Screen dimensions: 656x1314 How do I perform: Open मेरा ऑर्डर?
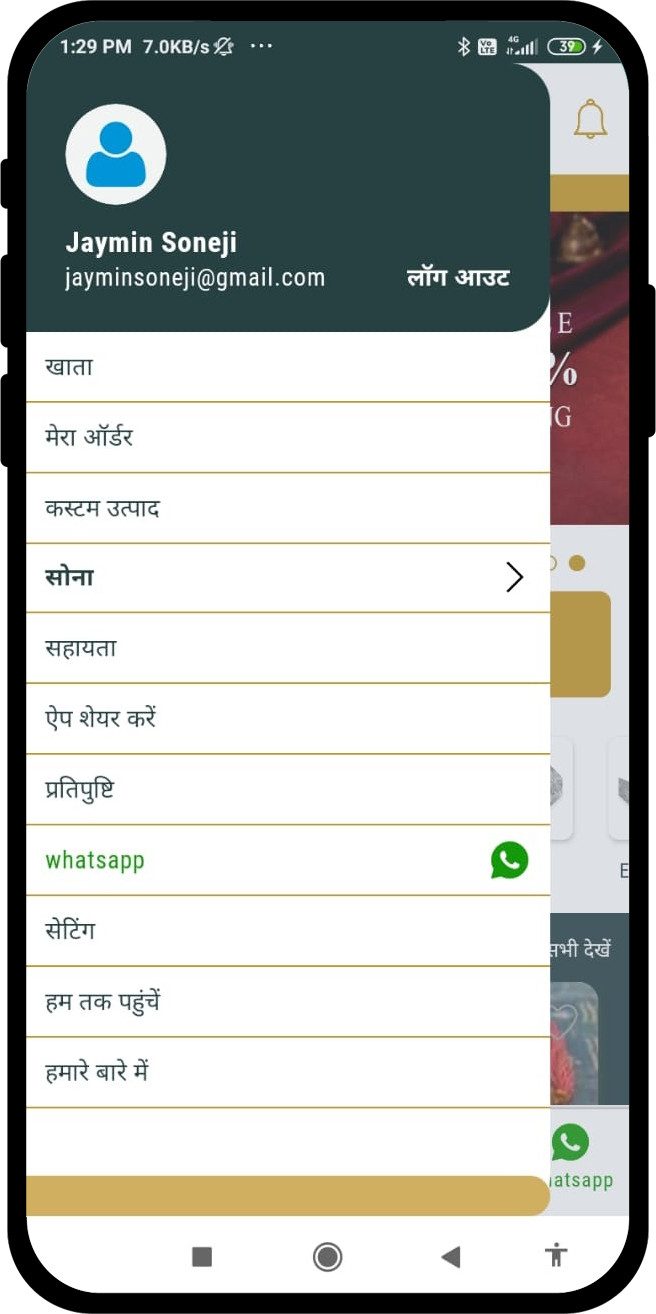click(288, 437)
